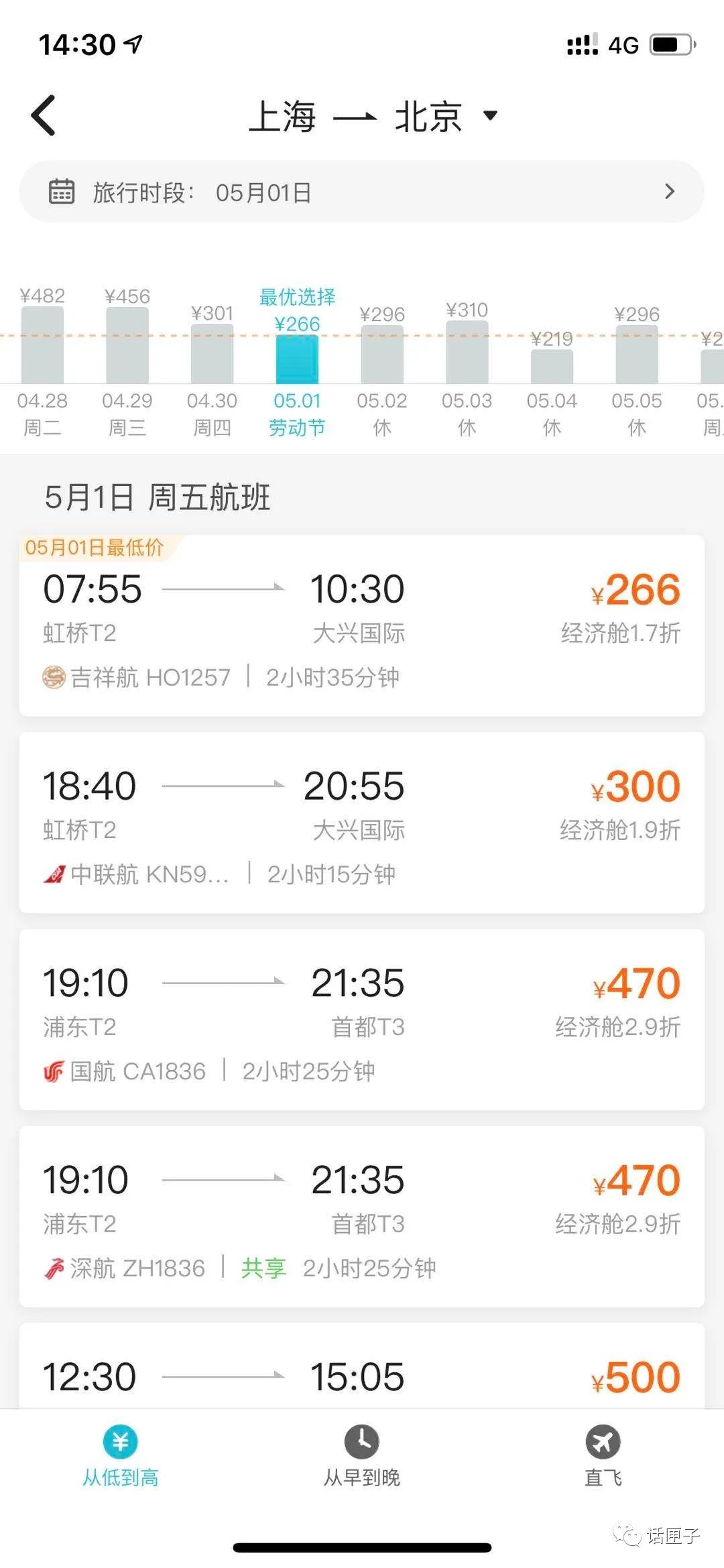Expand the travel date picker via right chevron
This screenshot has width=724, height=1568.
[670, 192]
